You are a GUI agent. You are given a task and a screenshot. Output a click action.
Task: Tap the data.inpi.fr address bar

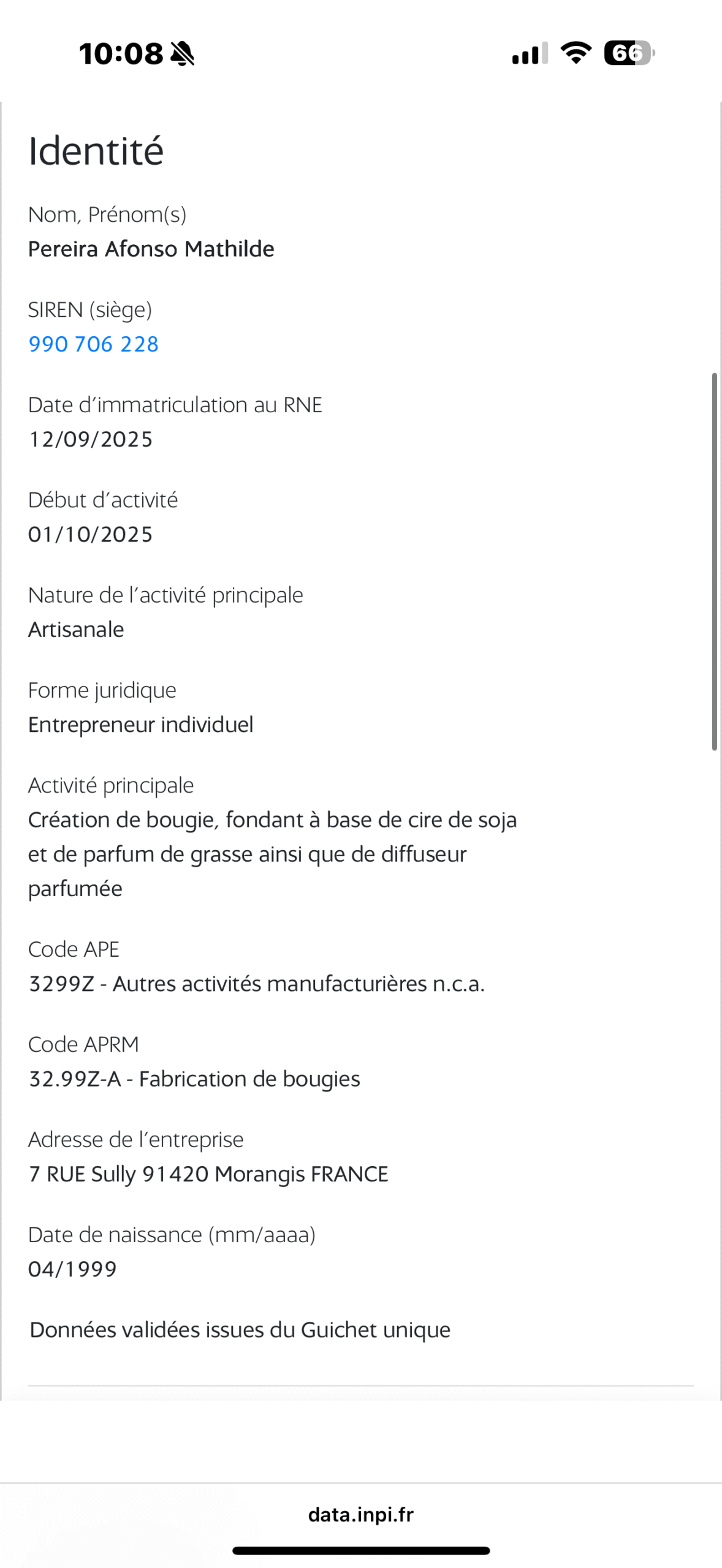360,1514
